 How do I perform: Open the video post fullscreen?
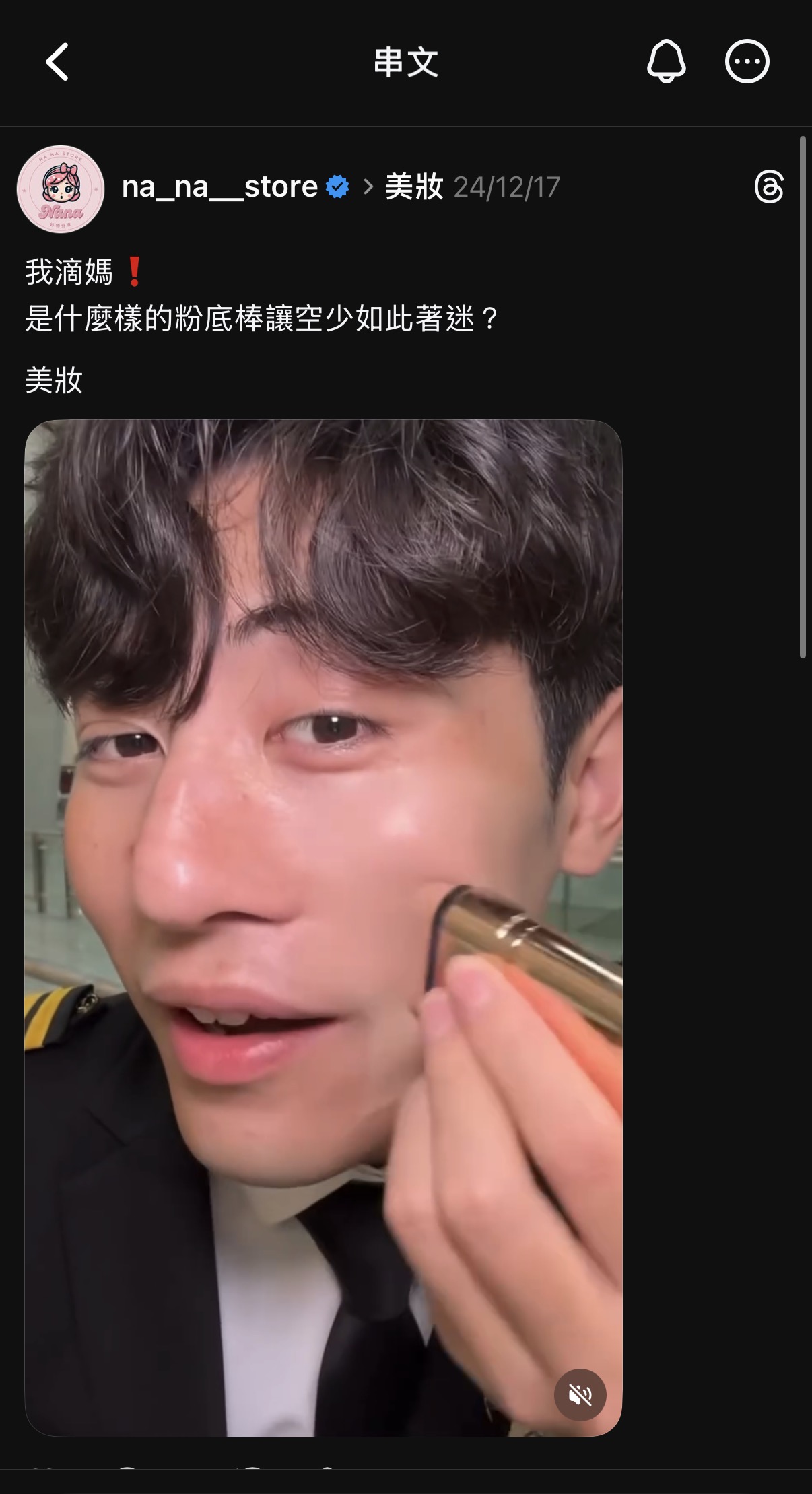pyautogui.click(x=323, y=875)
